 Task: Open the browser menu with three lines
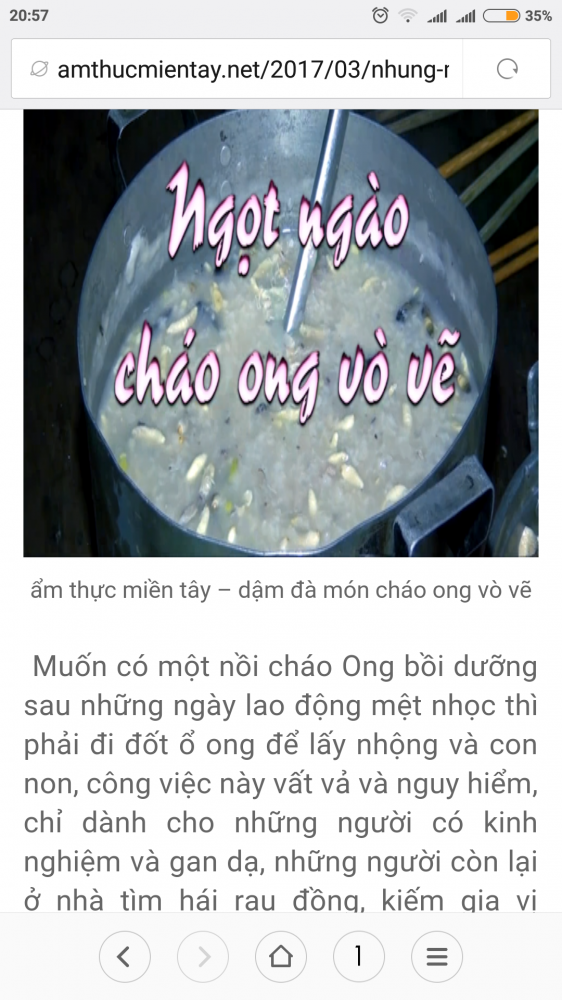[x=437, y=956]
